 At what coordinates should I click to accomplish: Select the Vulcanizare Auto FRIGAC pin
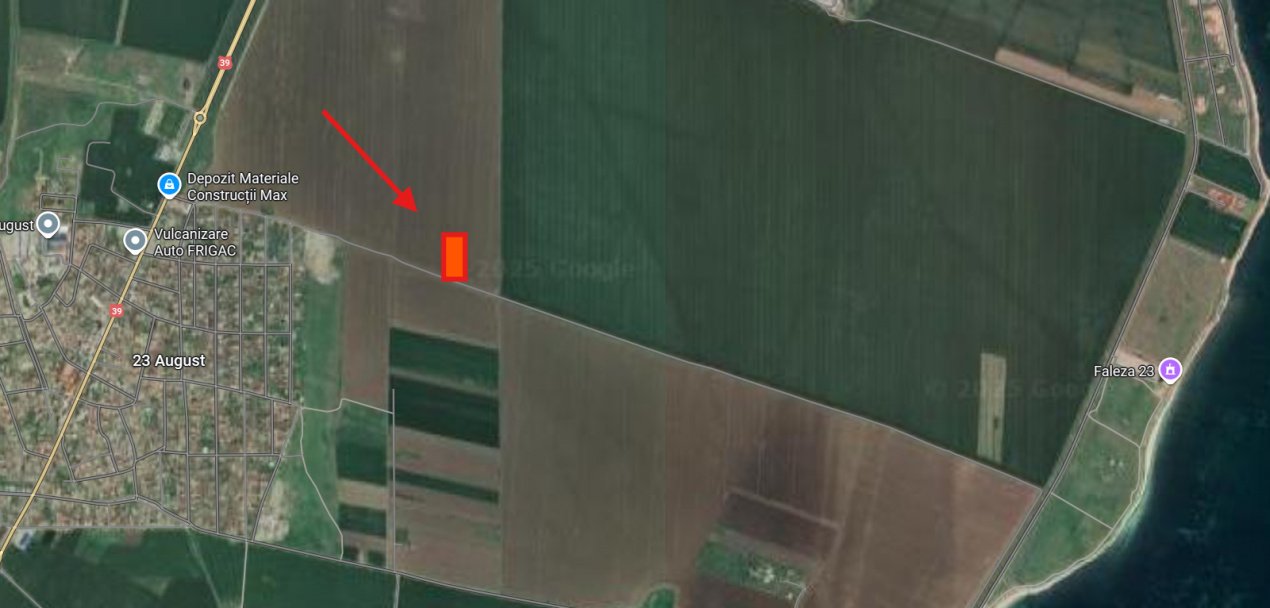point(135,240)
